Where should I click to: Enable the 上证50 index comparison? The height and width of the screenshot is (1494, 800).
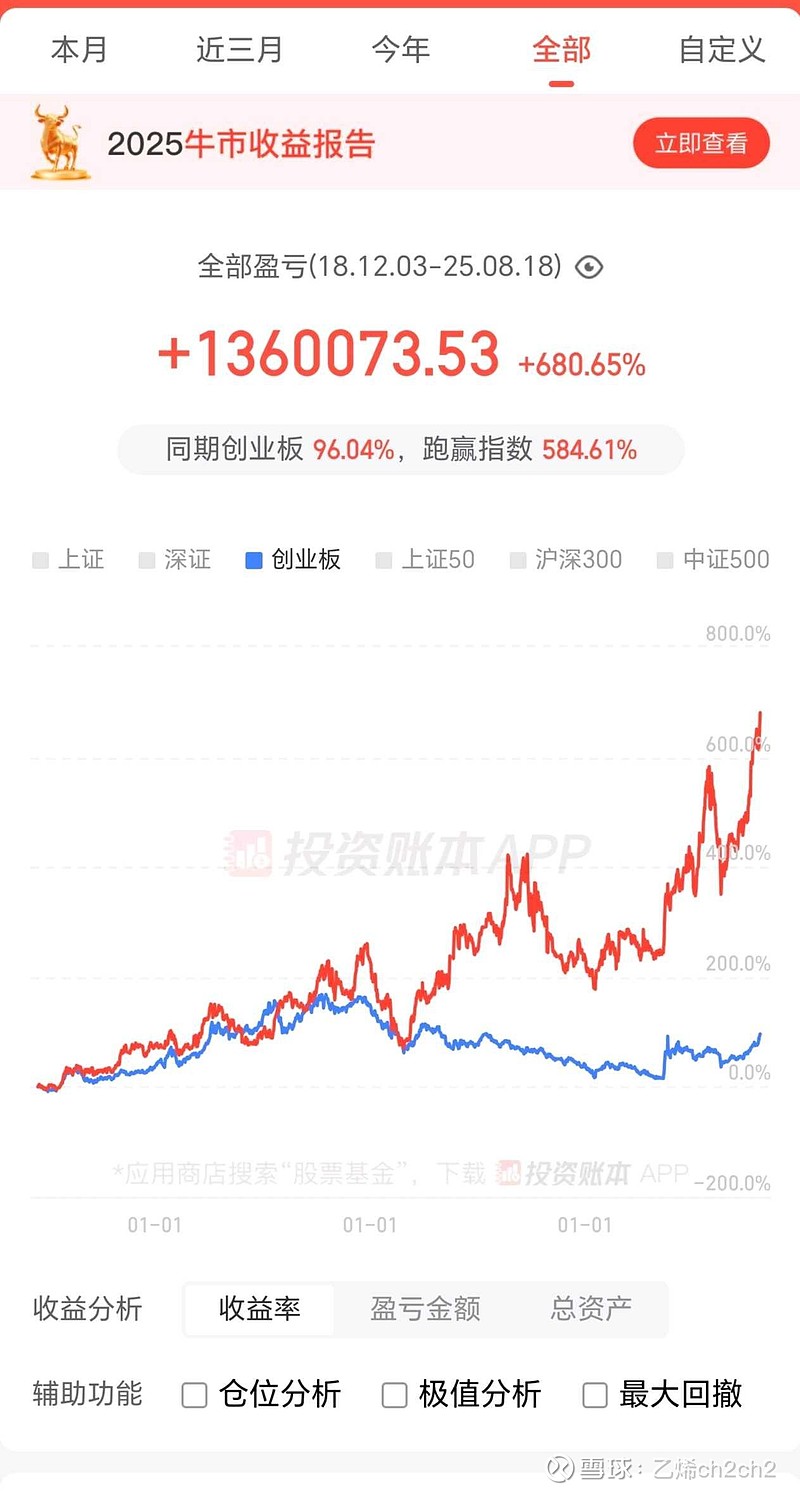(425, 560)
